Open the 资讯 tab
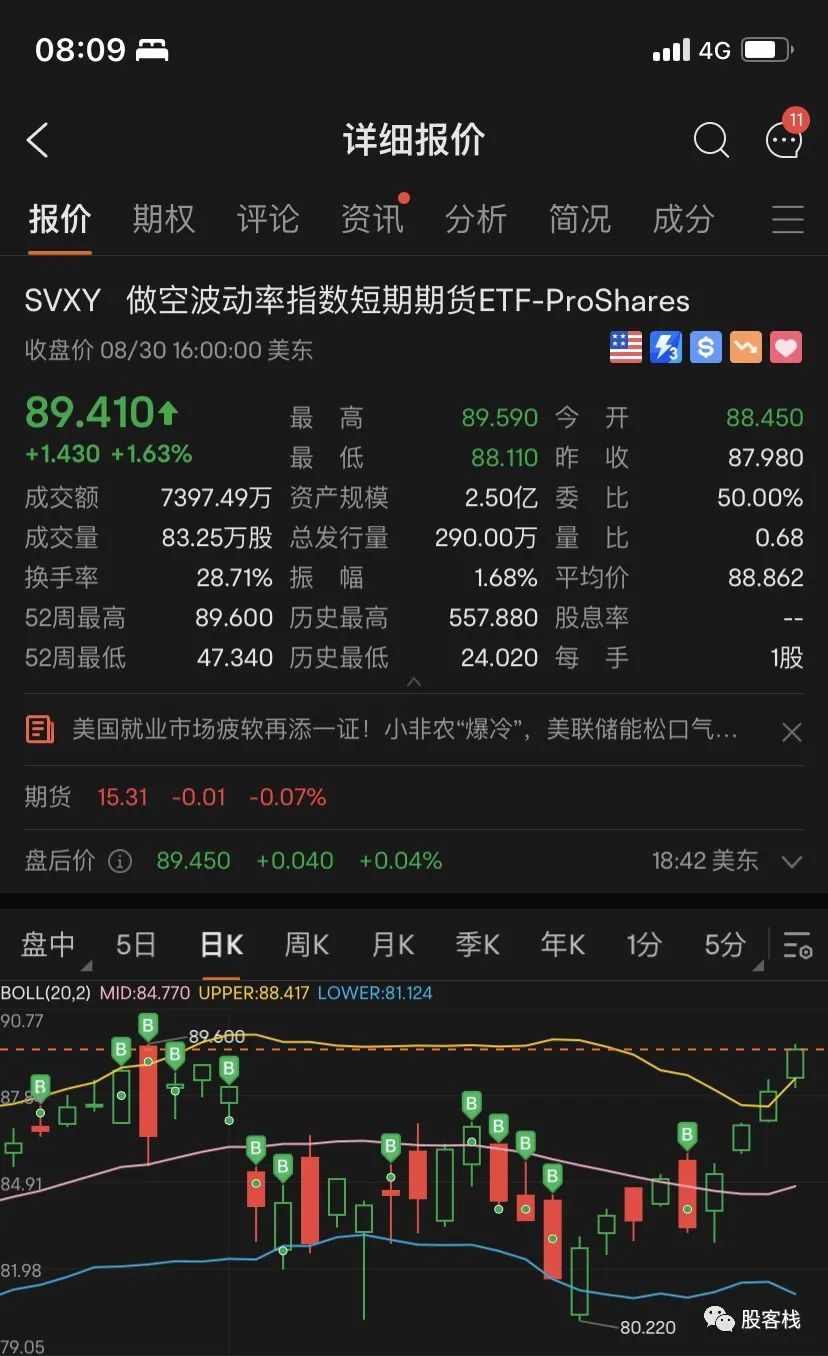 coord(372,219)
